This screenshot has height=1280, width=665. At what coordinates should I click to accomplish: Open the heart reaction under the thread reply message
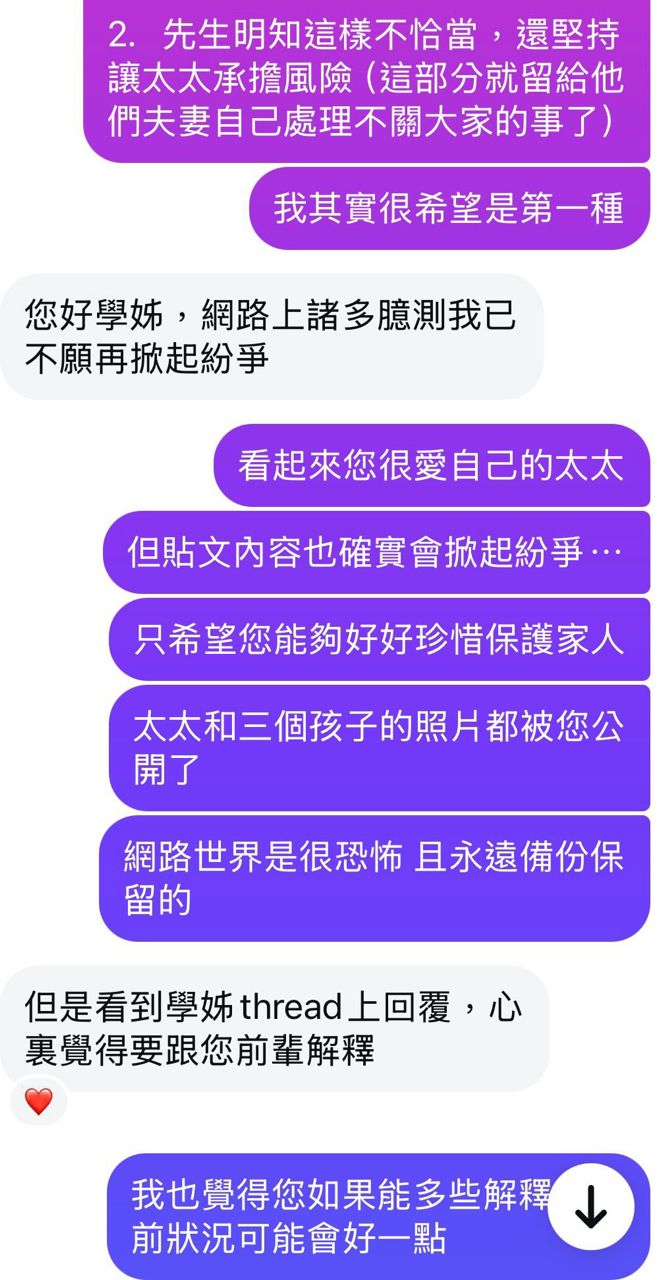point(38,1102)
